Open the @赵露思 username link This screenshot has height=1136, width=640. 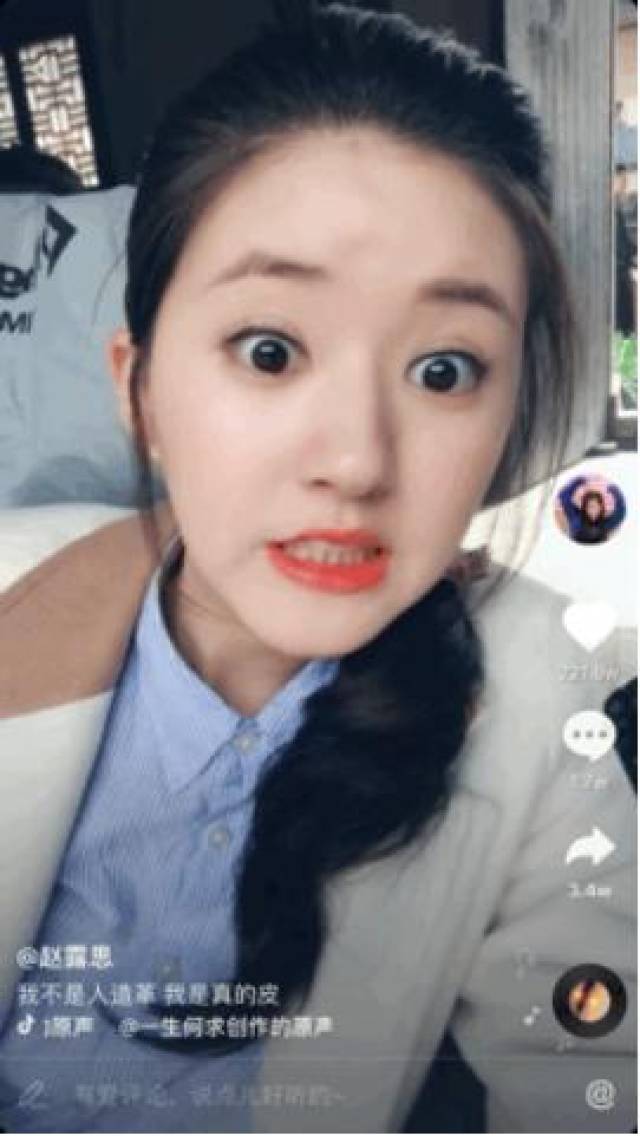click(x=65, y=958)
